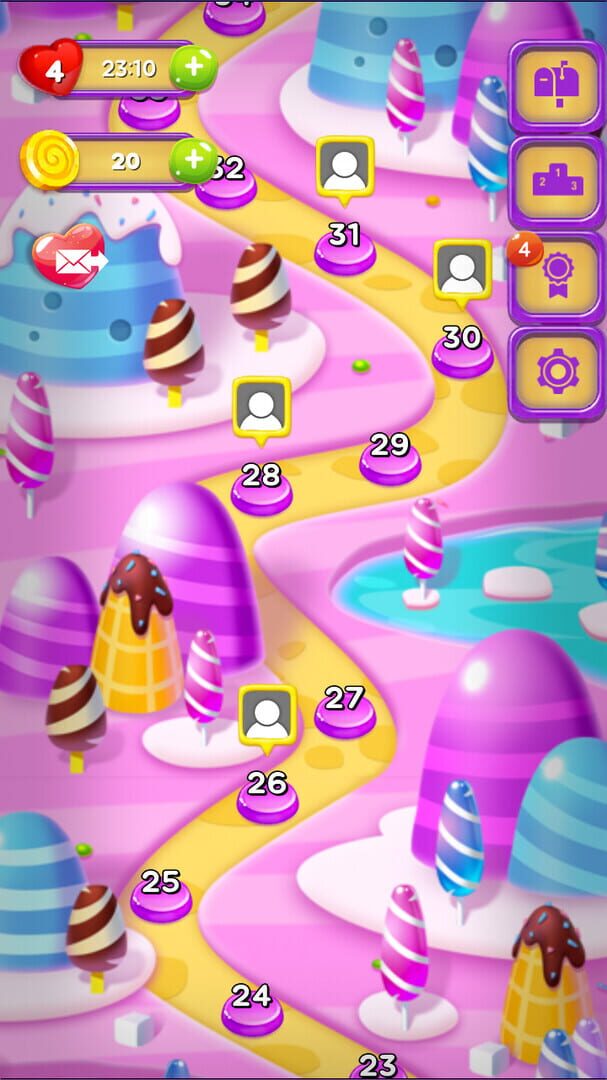Enter level 25

[x=161, y=895]
